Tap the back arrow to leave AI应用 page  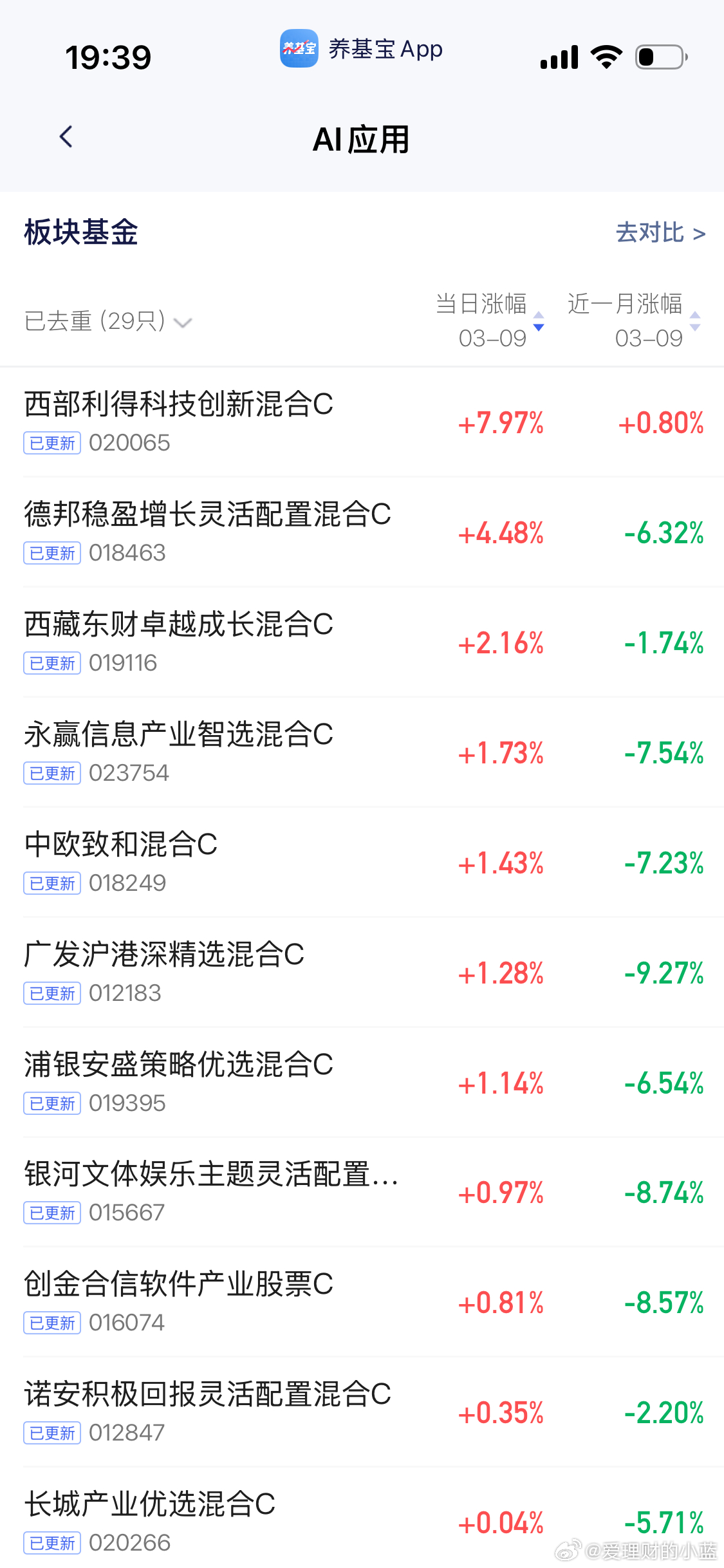coord(65,136)
